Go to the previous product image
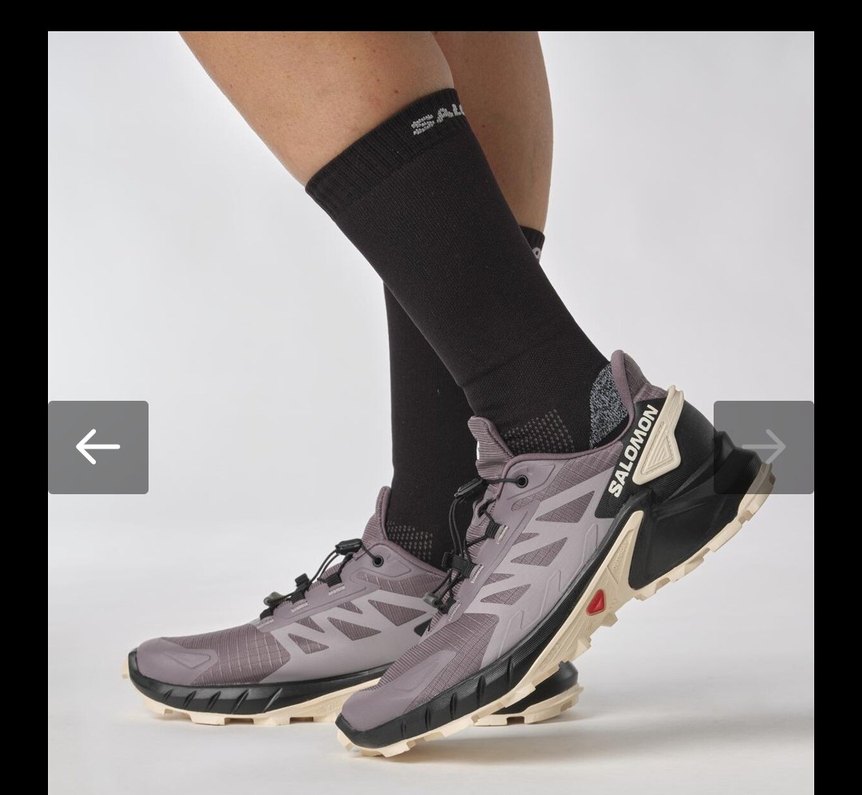The width and height of the screenshot is (862, 795). click(x=98, y=447)
